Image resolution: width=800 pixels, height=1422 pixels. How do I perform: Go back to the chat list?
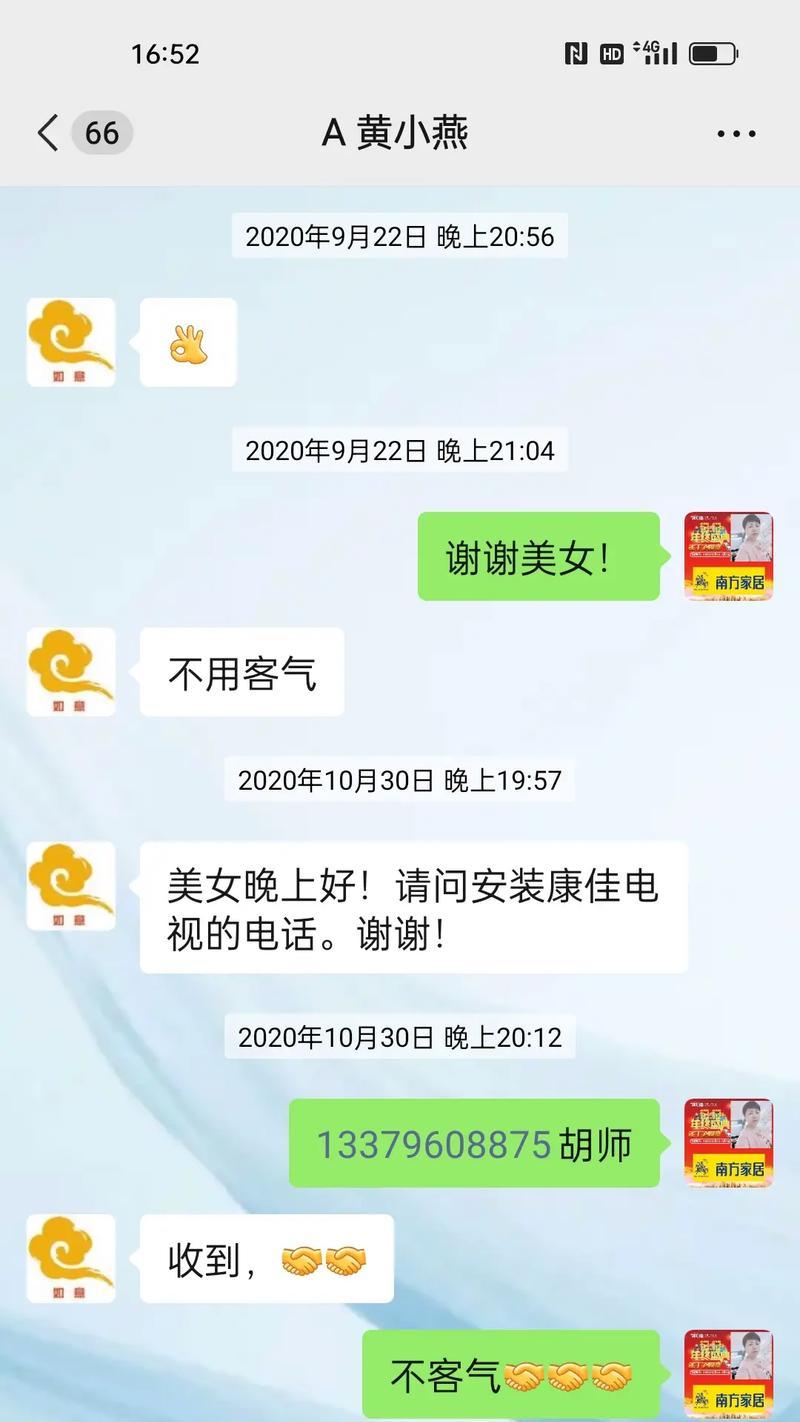point(48,133)
